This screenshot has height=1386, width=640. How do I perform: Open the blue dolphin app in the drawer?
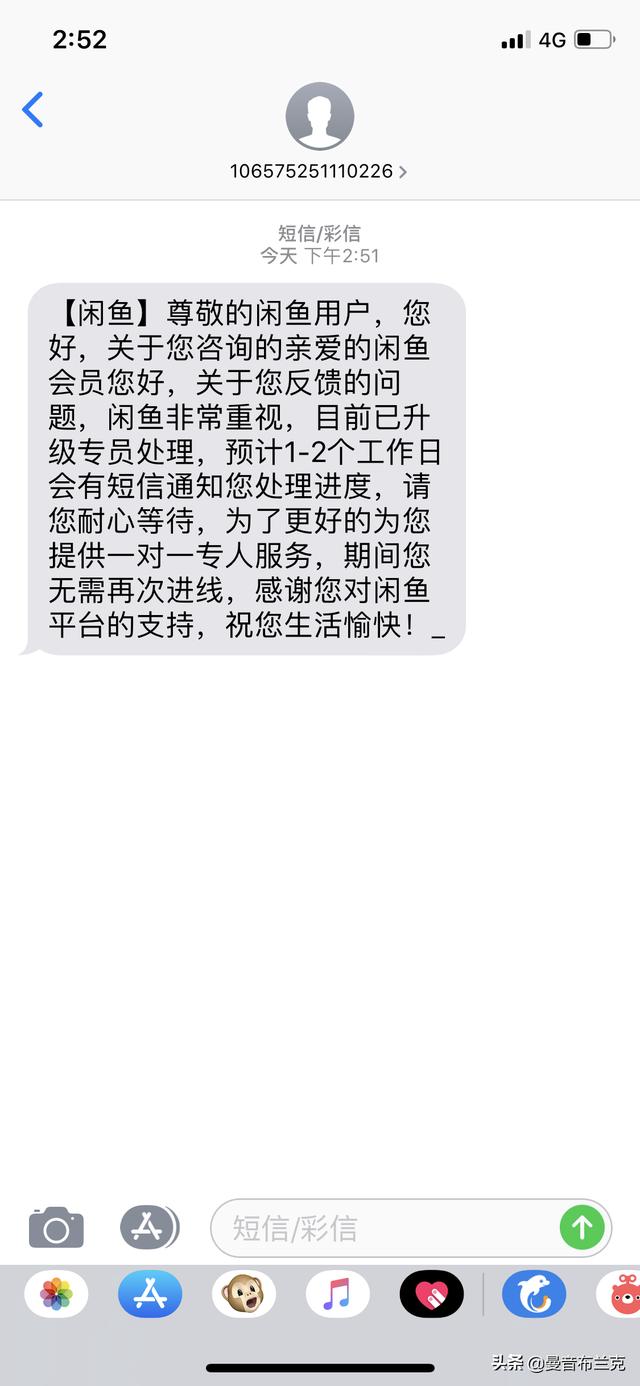(x=534, y=1294)
